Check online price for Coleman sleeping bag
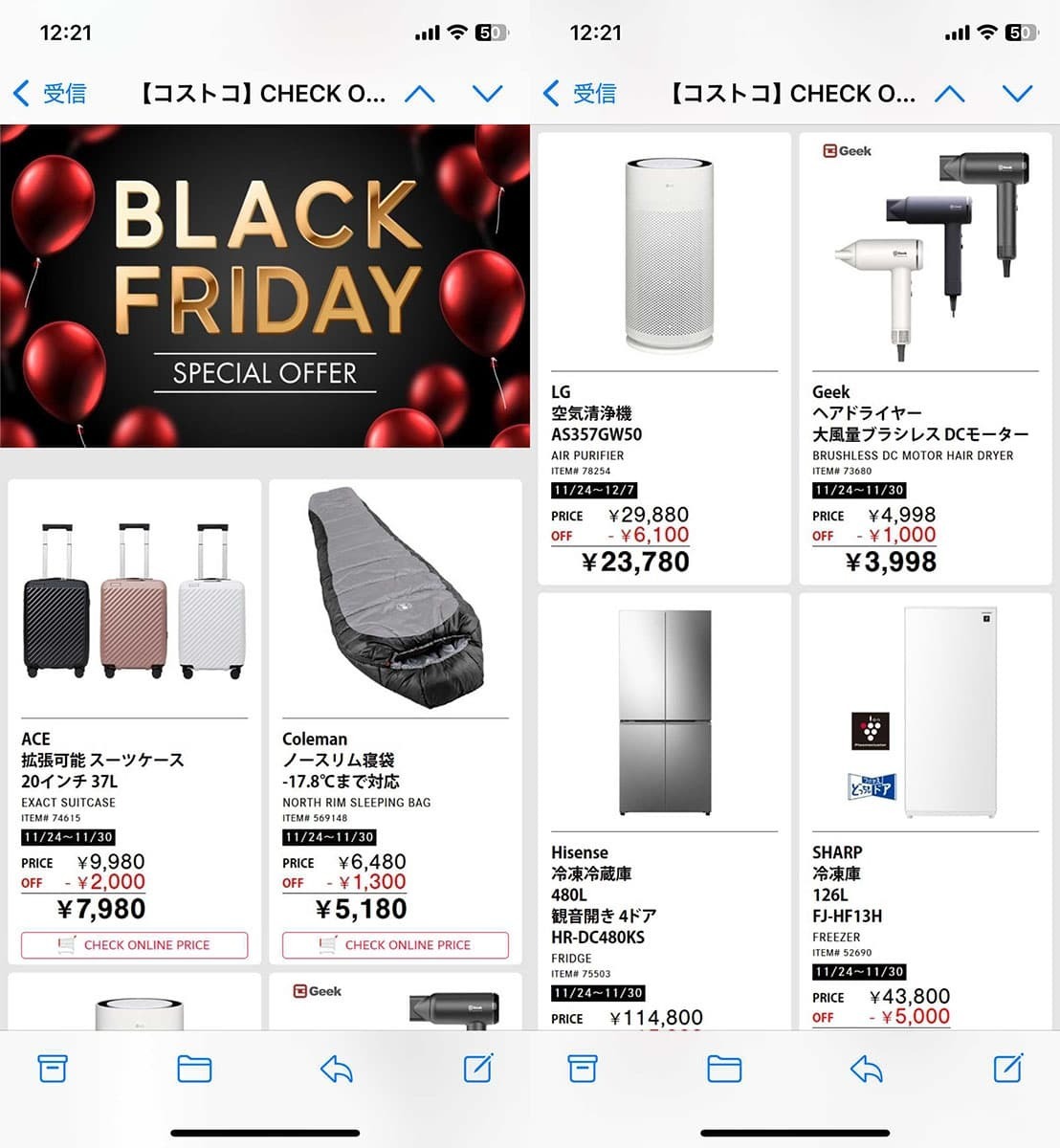 395,945
